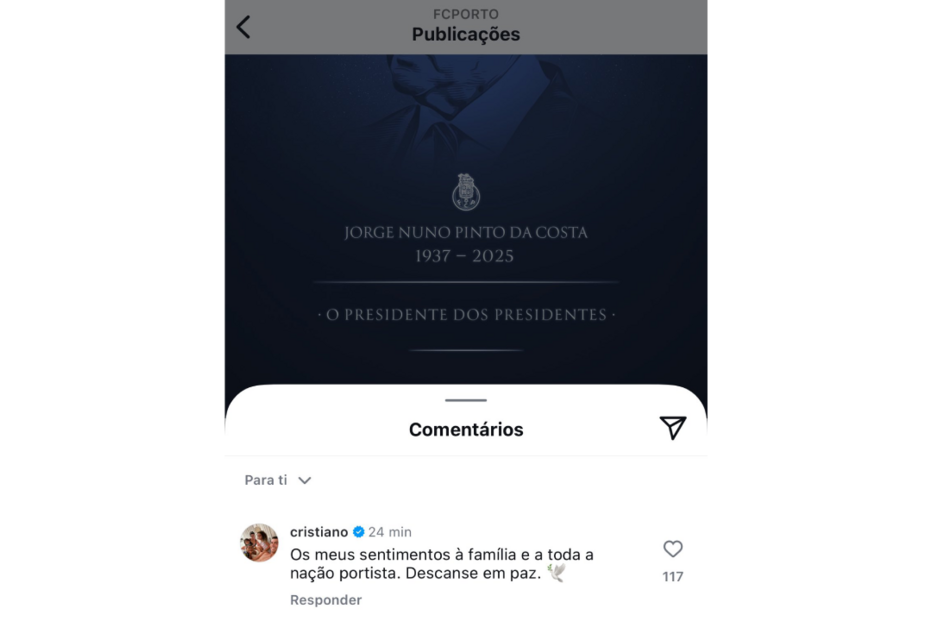Tap the comments sheet drag handle

466,400
